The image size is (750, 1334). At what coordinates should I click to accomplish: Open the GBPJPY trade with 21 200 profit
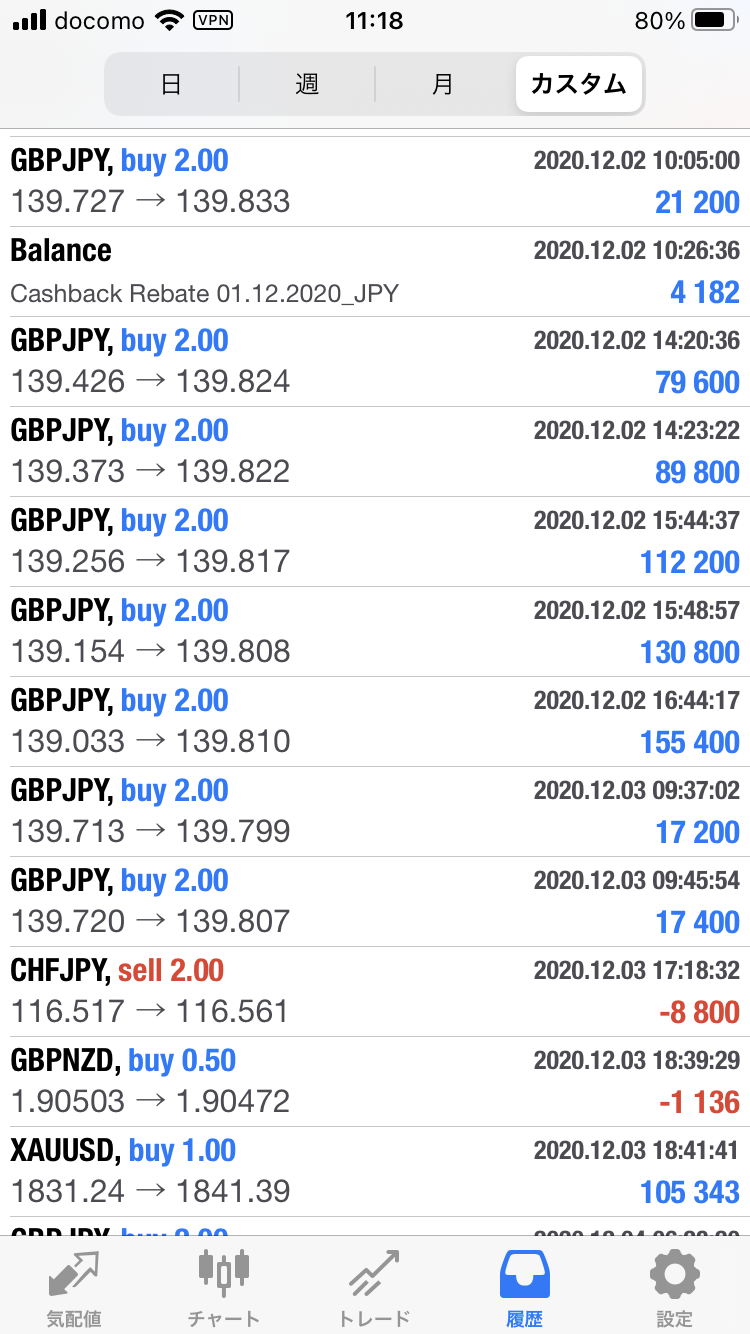pos(375,182)
